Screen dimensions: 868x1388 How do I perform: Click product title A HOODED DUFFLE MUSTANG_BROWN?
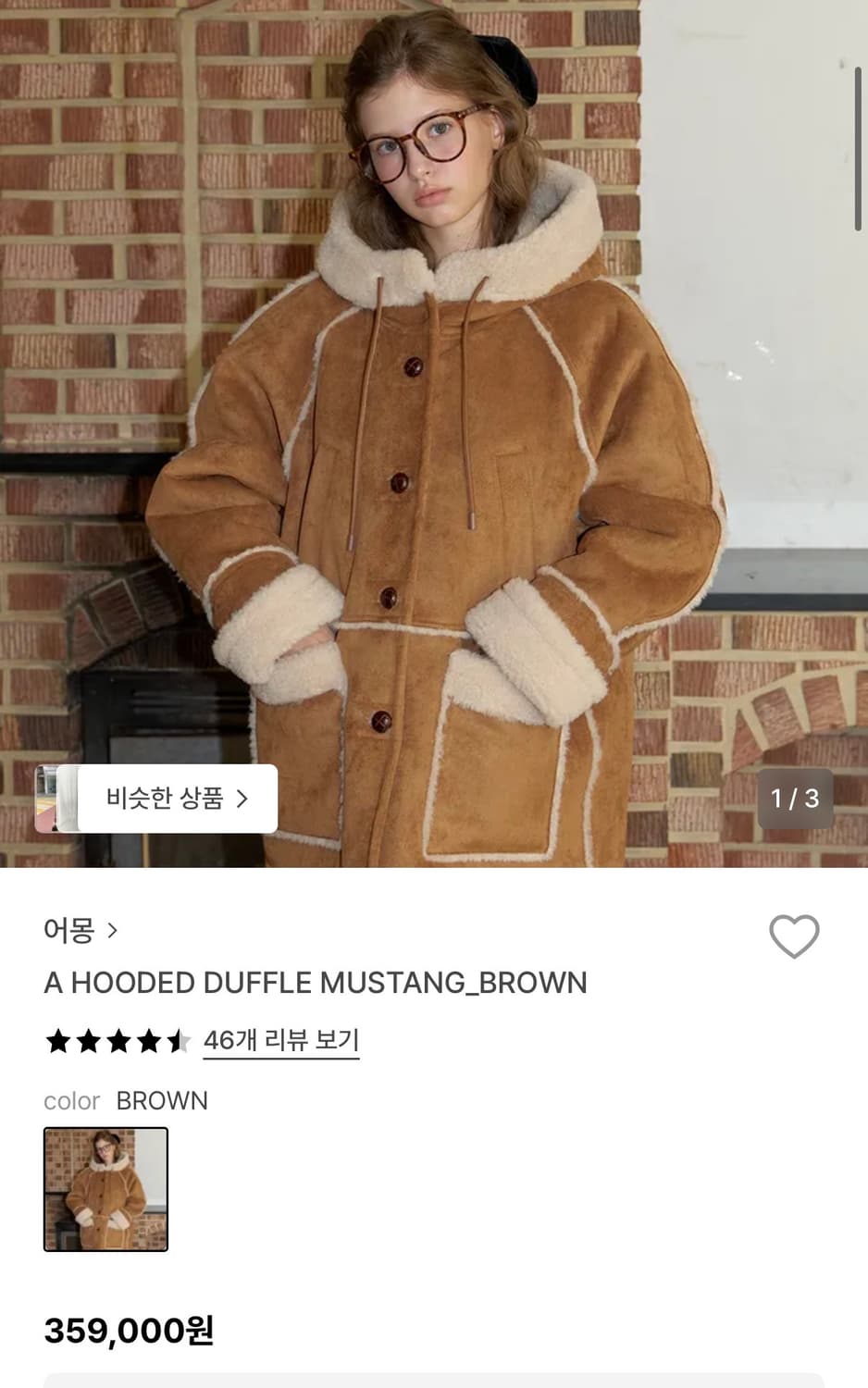315,983
